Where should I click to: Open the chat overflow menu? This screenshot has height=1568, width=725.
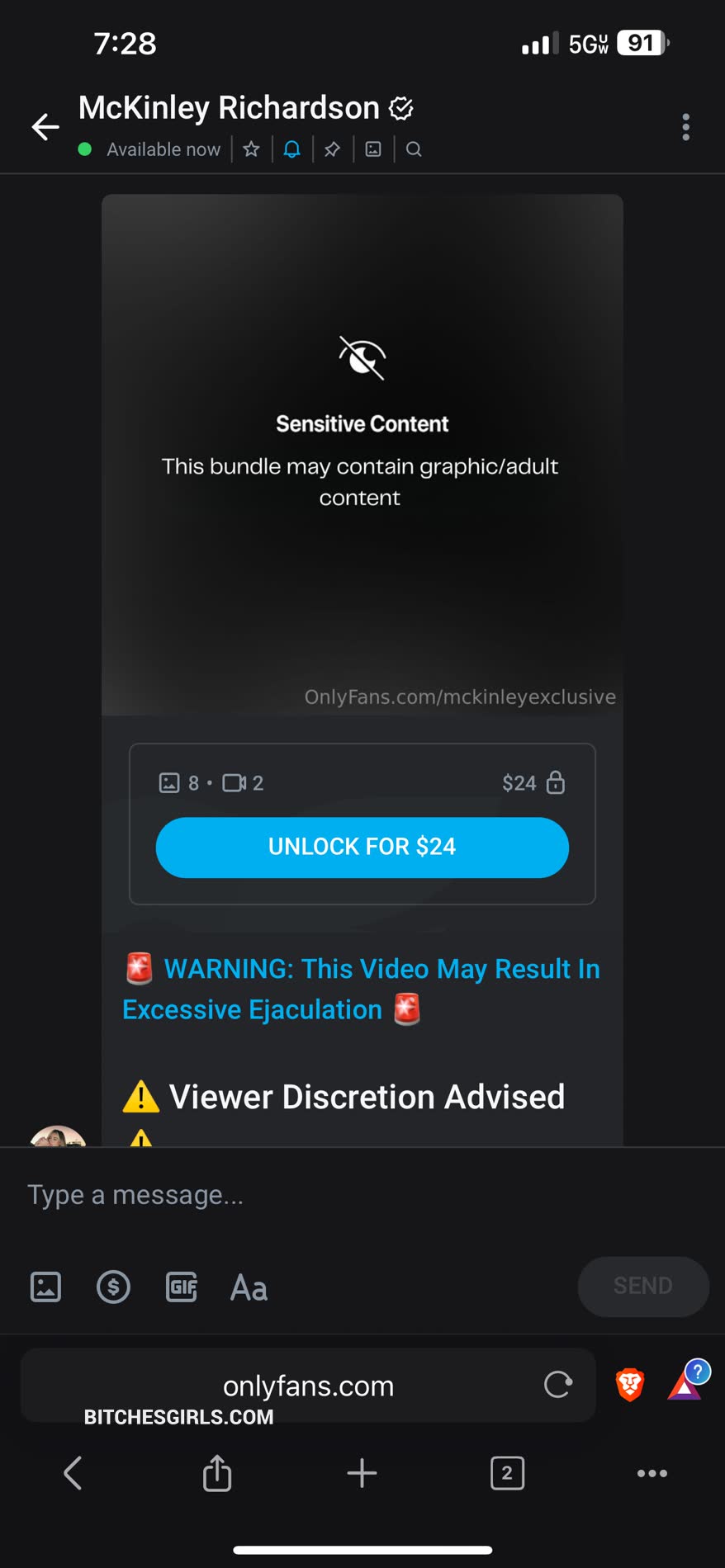point(685,127)
